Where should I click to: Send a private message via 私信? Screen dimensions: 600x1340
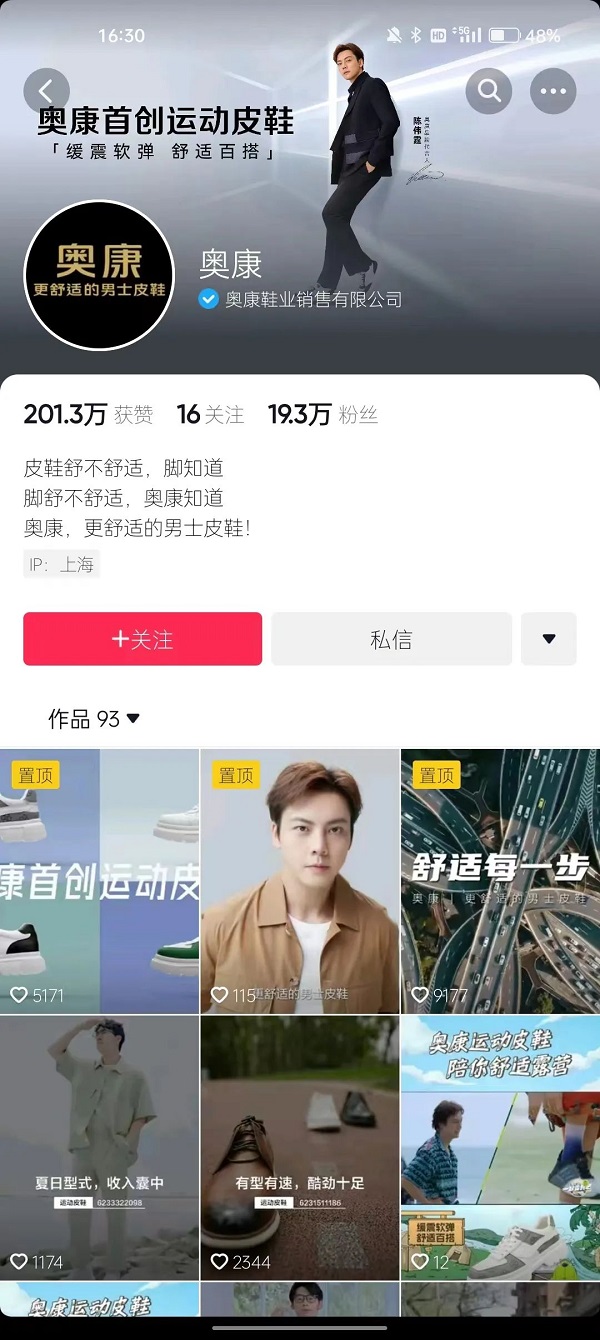pyautogui.click(x=391, y=639)
